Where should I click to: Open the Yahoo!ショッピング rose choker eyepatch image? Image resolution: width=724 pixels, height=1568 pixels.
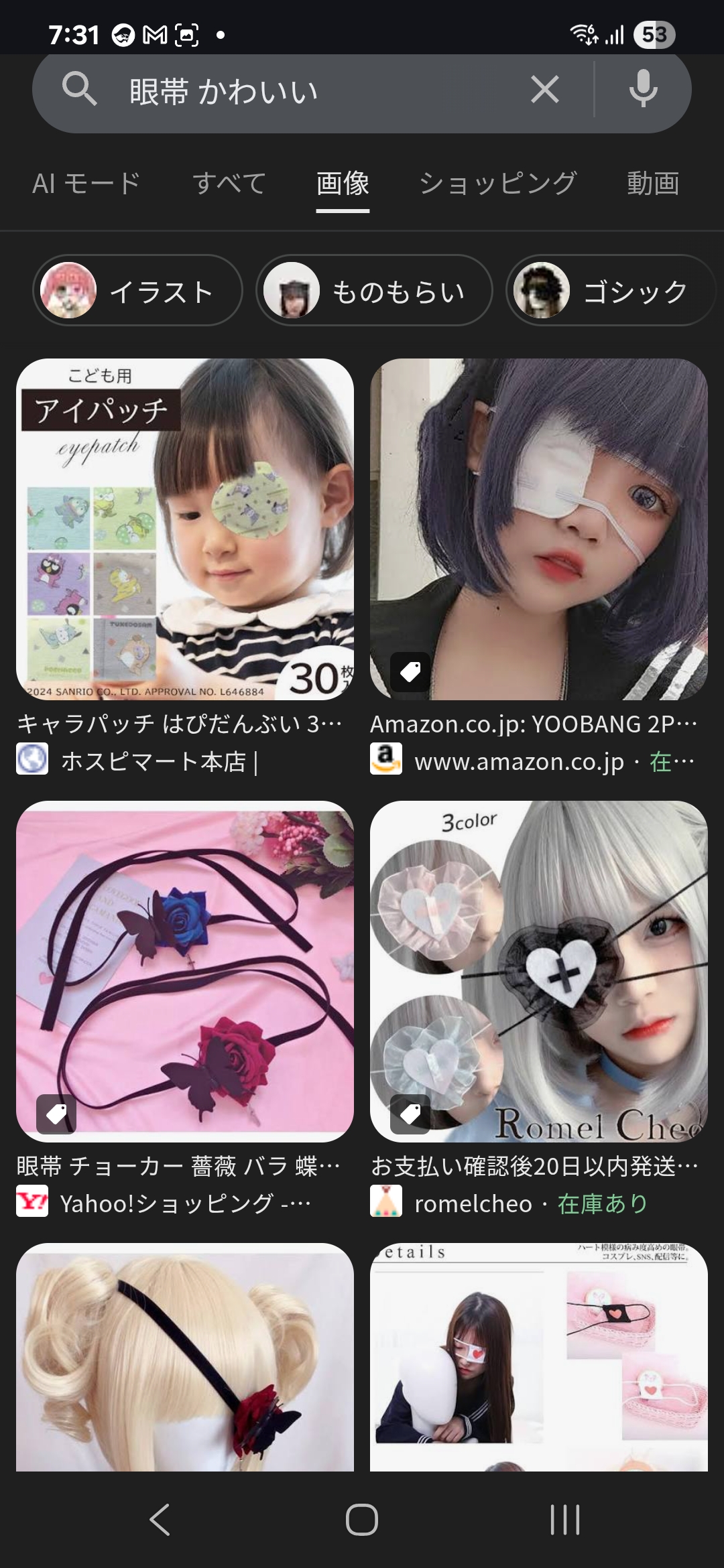pos(185,972)
